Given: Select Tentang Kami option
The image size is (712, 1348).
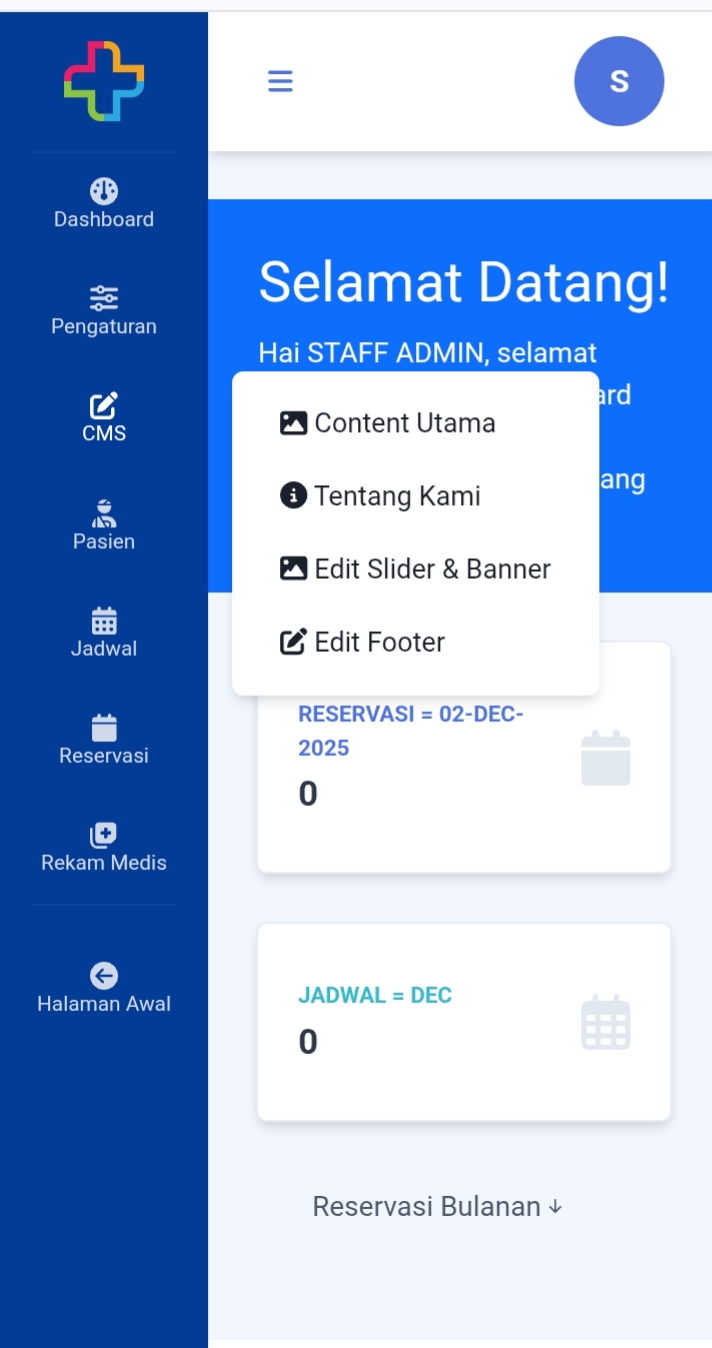Looking at the screenshot, I should coord(397,496).
